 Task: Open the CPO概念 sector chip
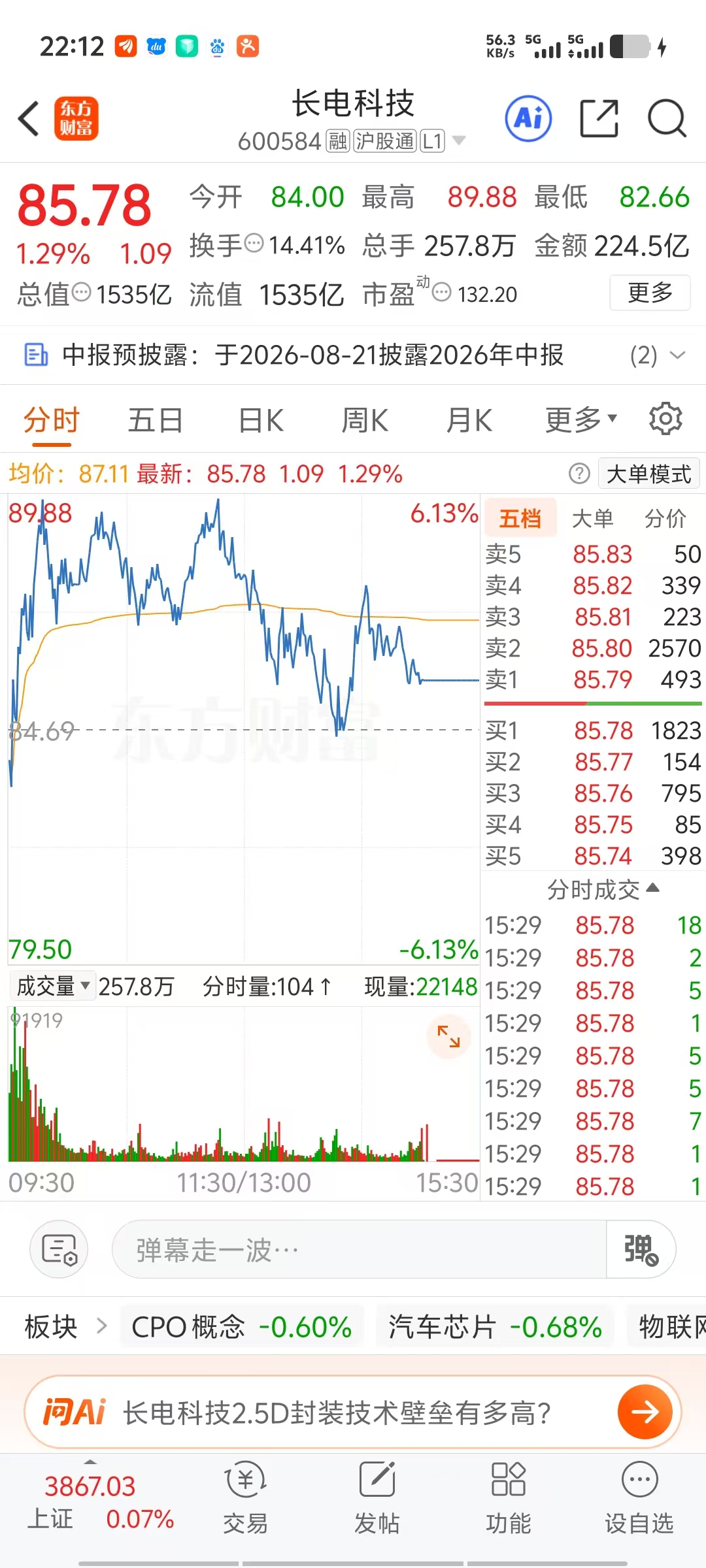pos(241,1327)
